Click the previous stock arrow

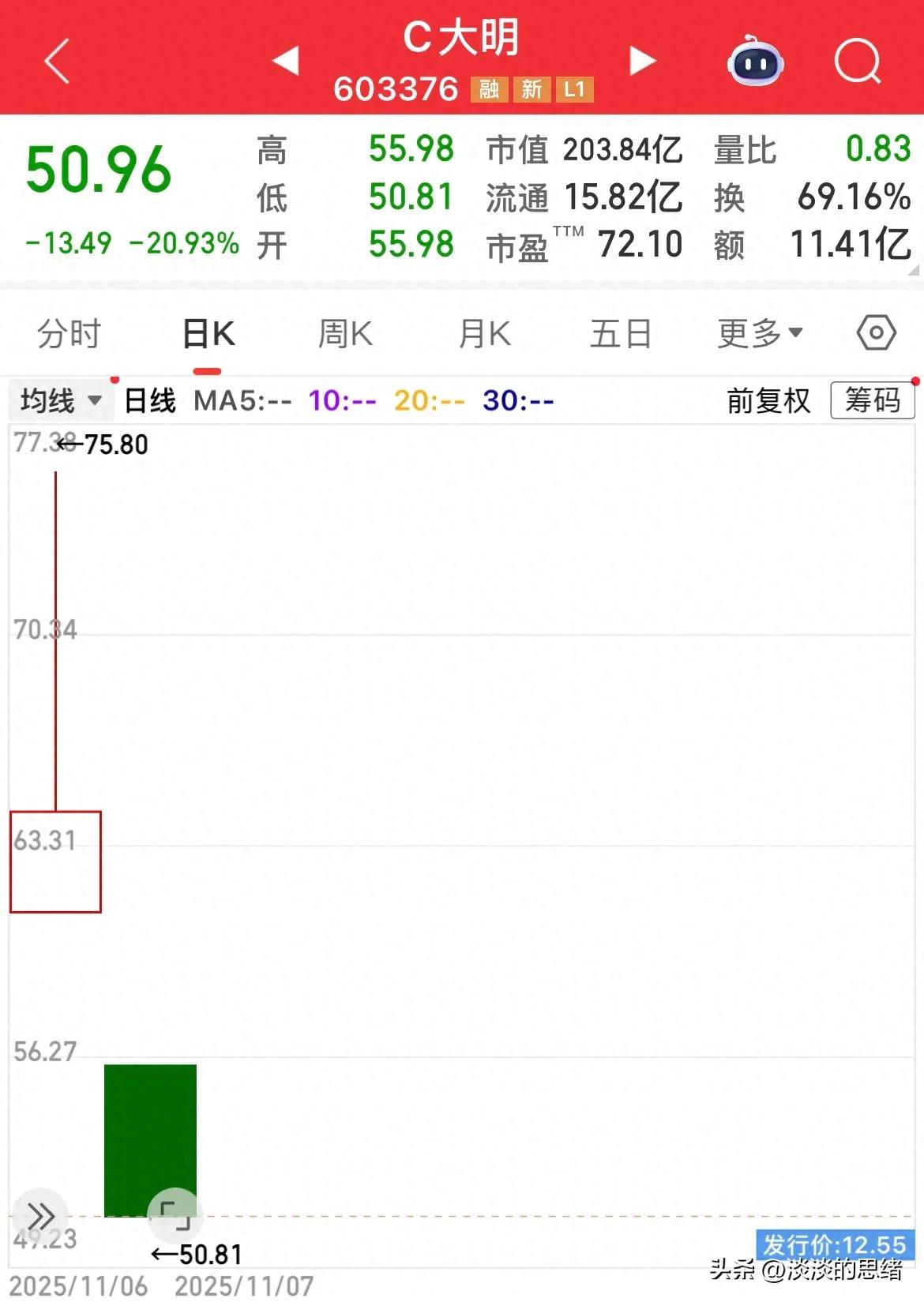point(287,61)
